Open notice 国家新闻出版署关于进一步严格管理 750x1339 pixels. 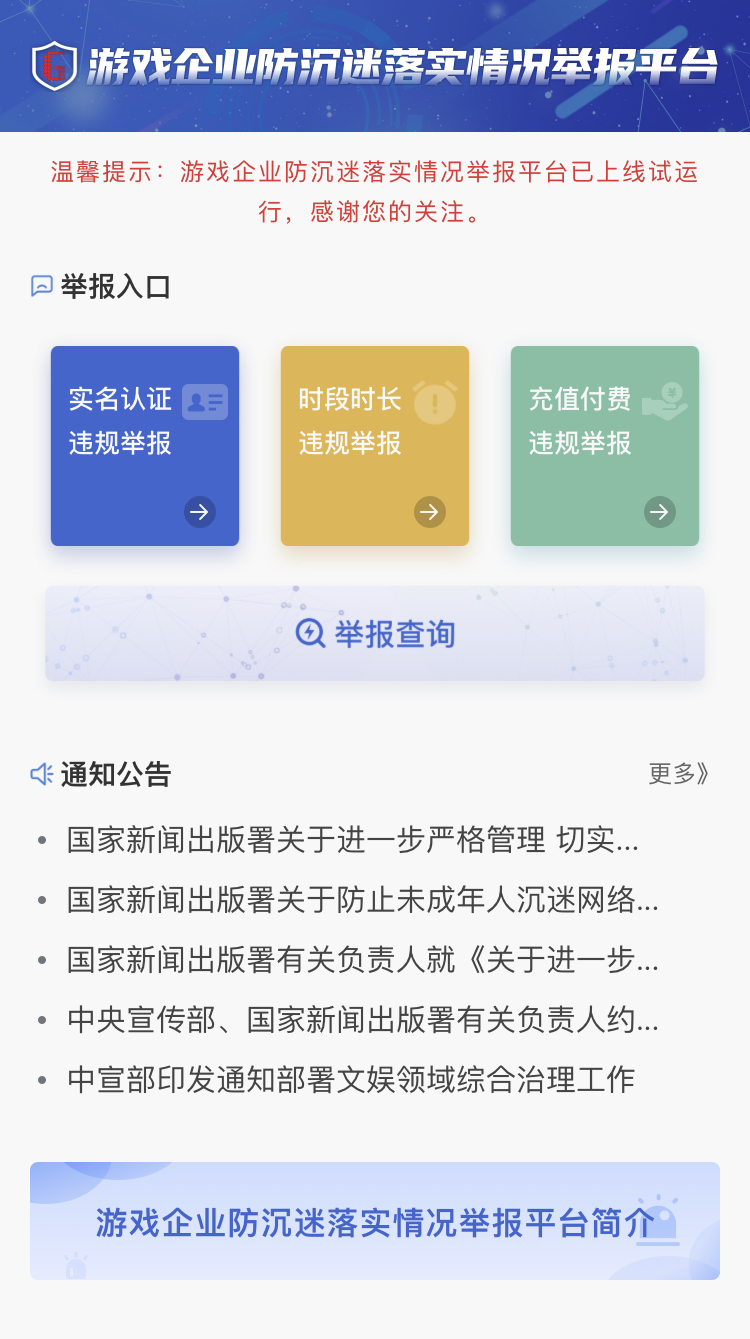coord(352,840)
